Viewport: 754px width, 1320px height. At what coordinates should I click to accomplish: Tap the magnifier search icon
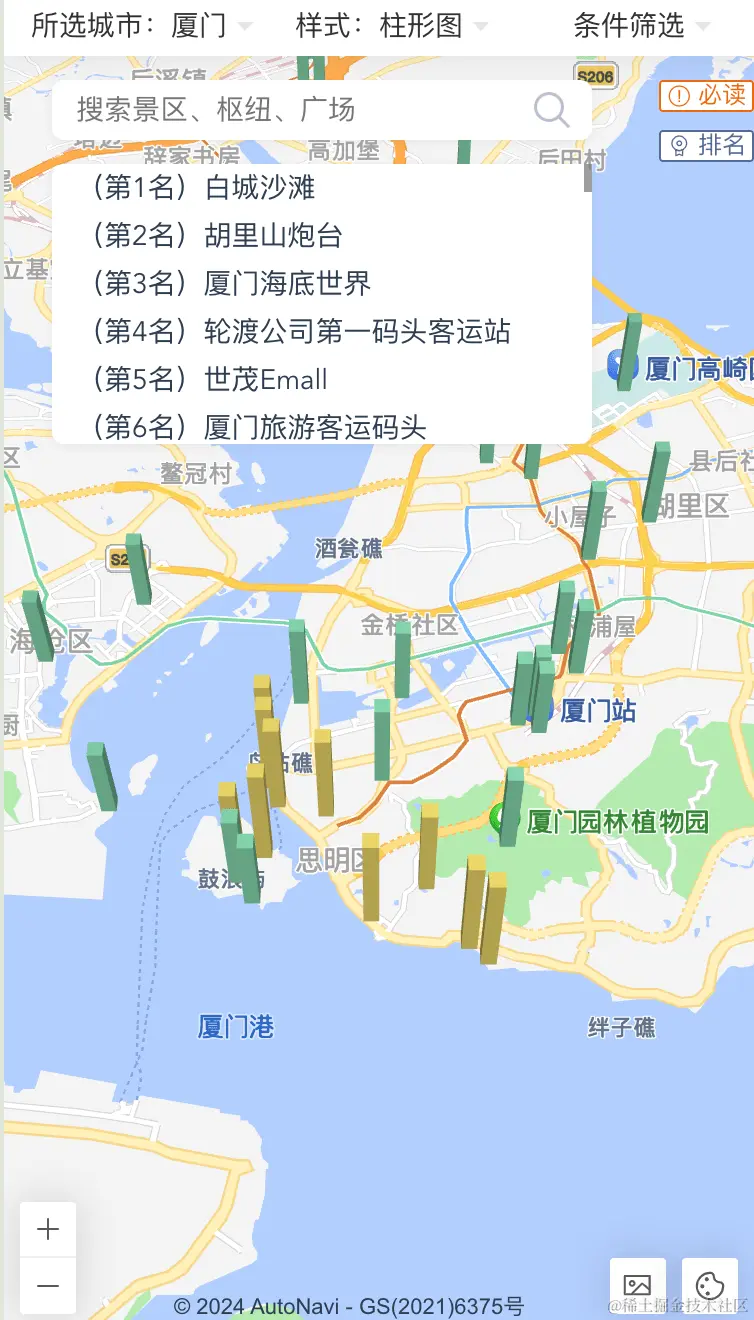point(551,109)
